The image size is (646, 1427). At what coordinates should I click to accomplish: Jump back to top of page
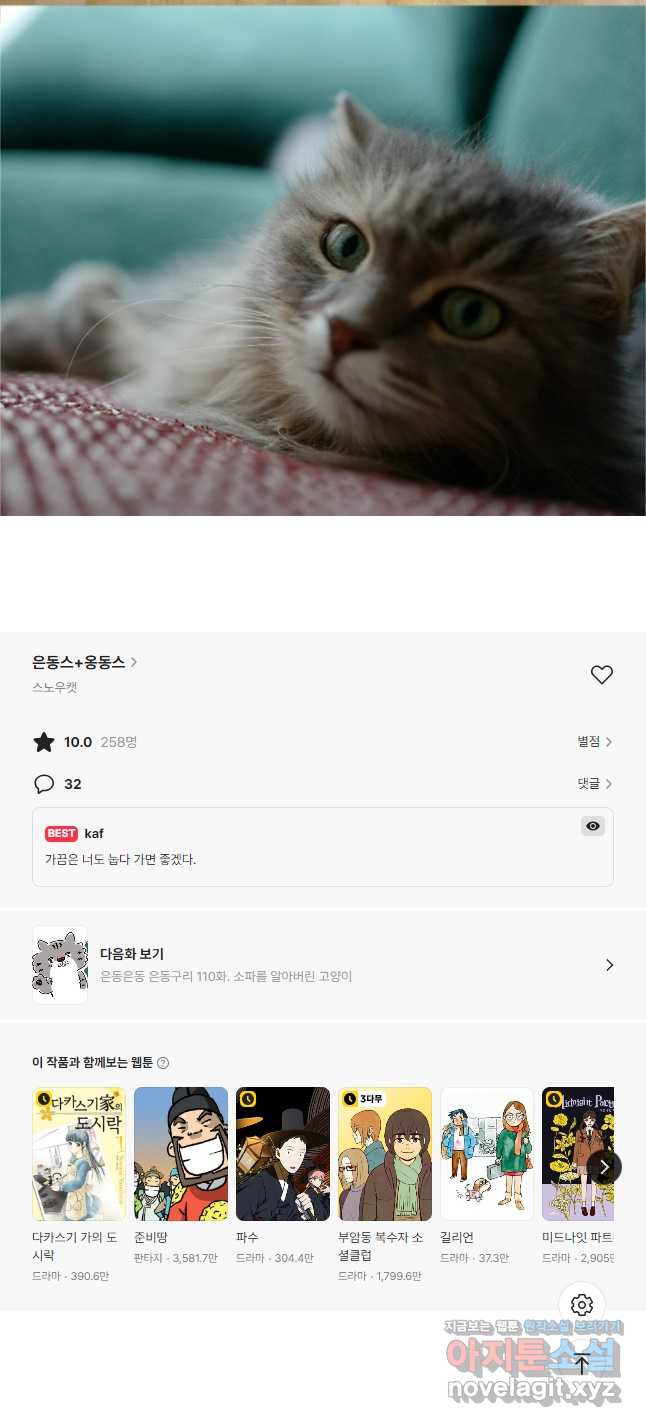[582, 1364]
